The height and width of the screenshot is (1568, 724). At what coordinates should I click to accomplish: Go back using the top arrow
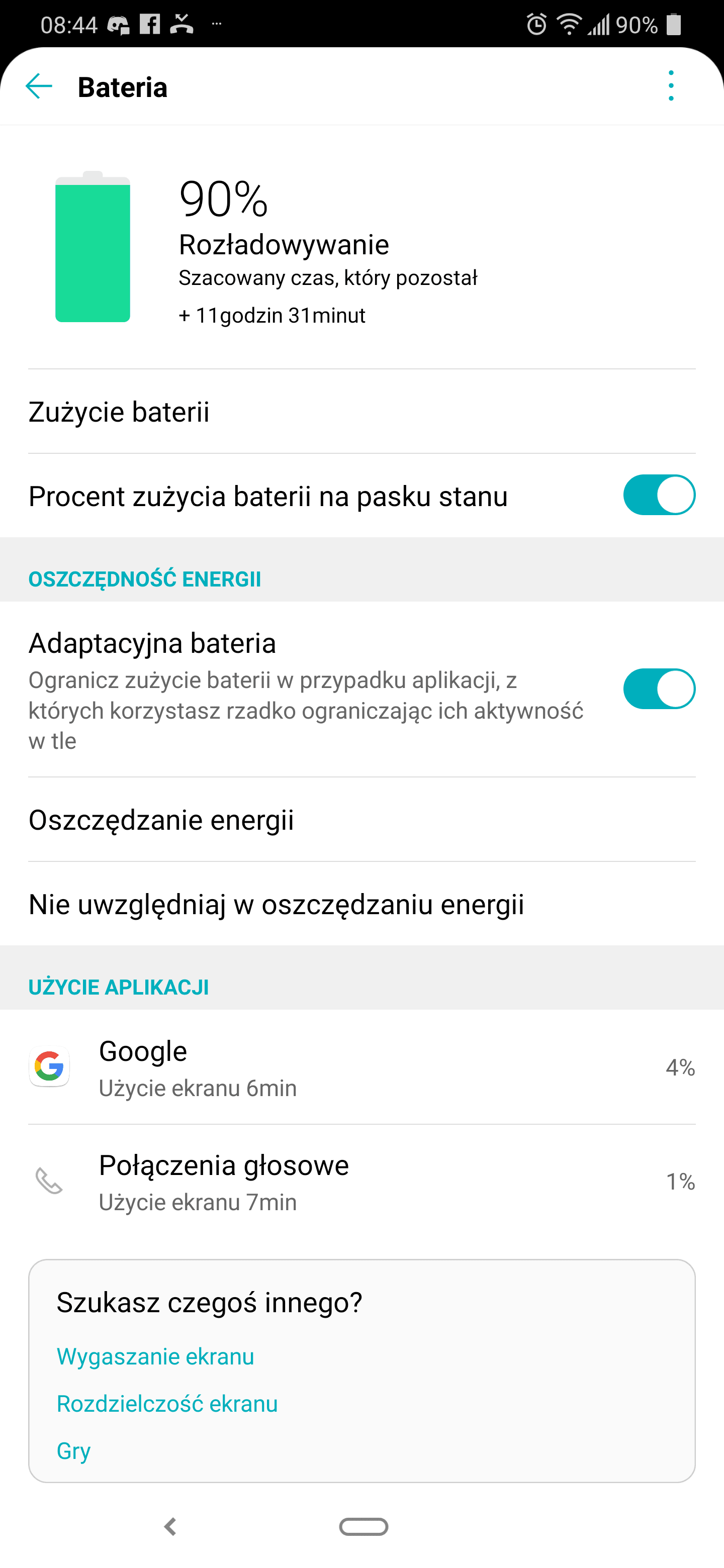click(39, 86)
